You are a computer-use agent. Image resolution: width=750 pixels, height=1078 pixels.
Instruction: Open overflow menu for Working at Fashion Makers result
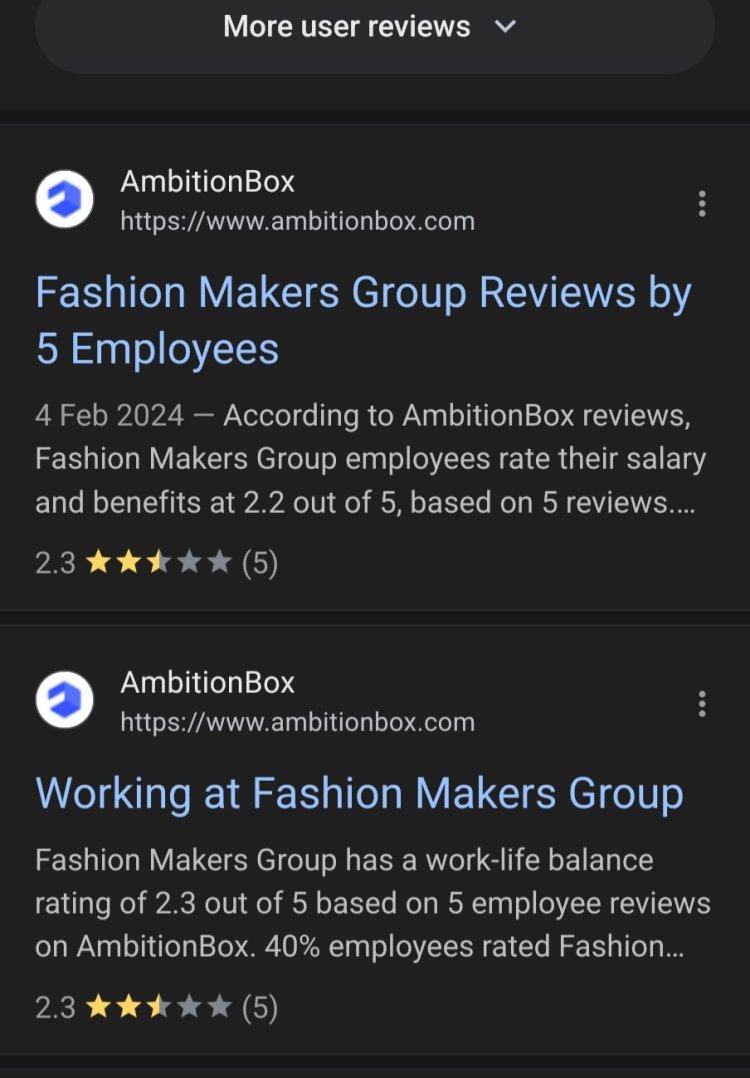tap(702, 704)
